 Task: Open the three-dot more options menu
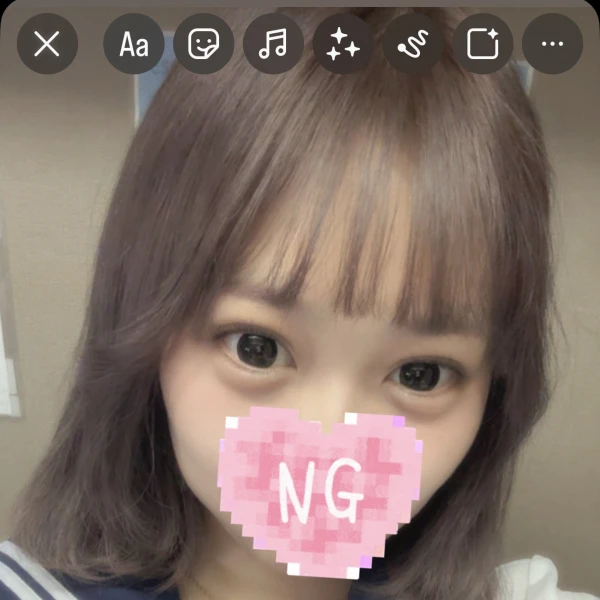(552, 44)
